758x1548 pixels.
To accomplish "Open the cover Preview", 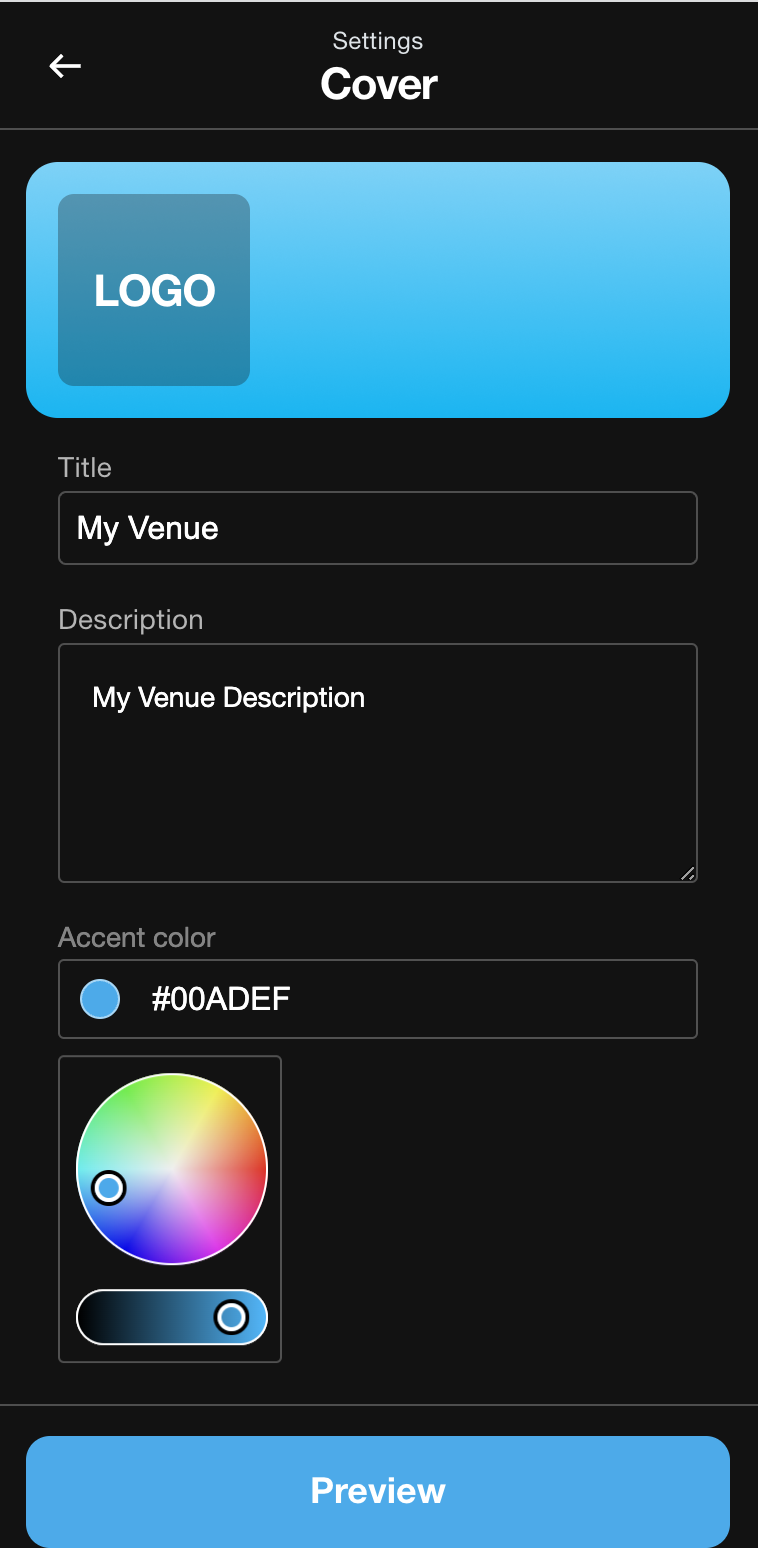I will [378, 1491].
